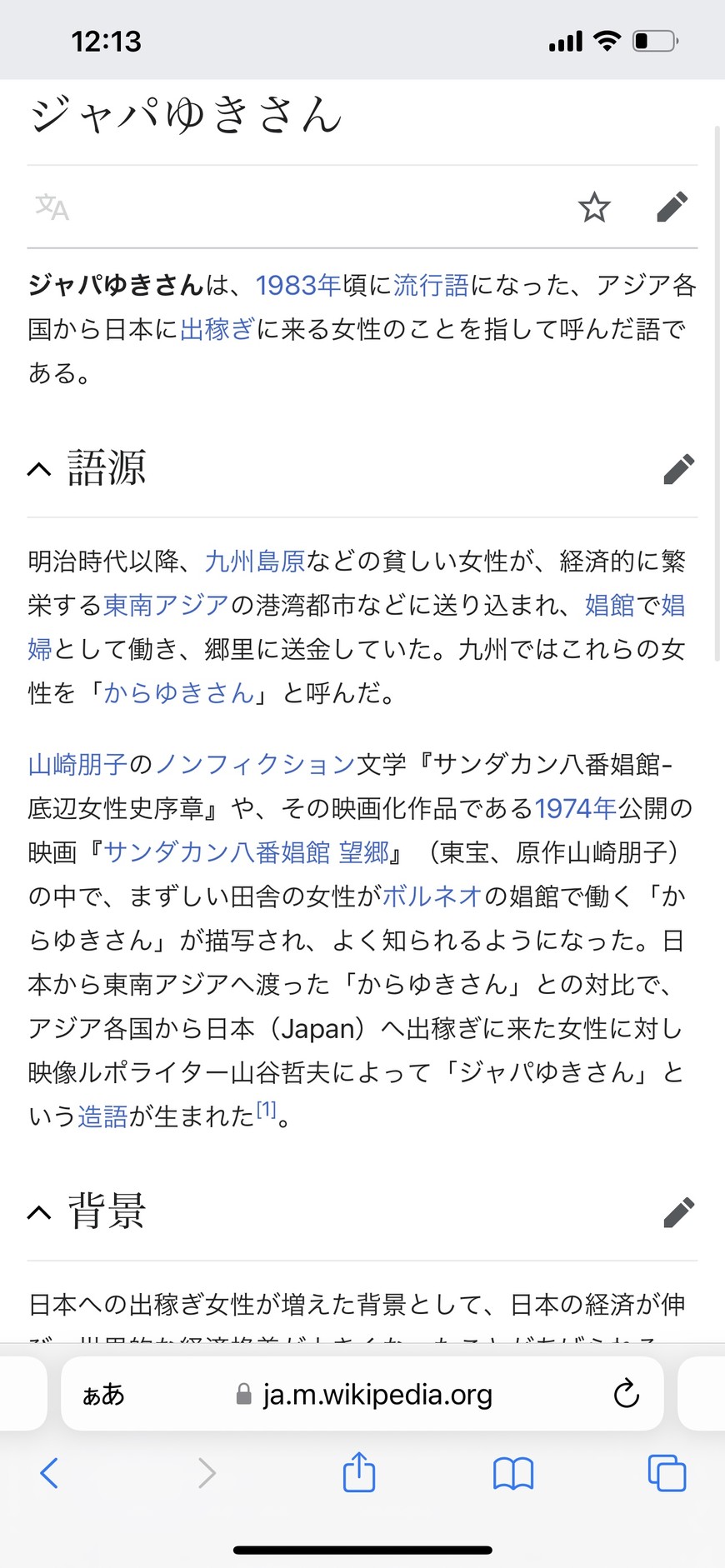Screen dimensions: 725x1568
Task: Share this page from Safari toolbar
Action: (359, 1471)
